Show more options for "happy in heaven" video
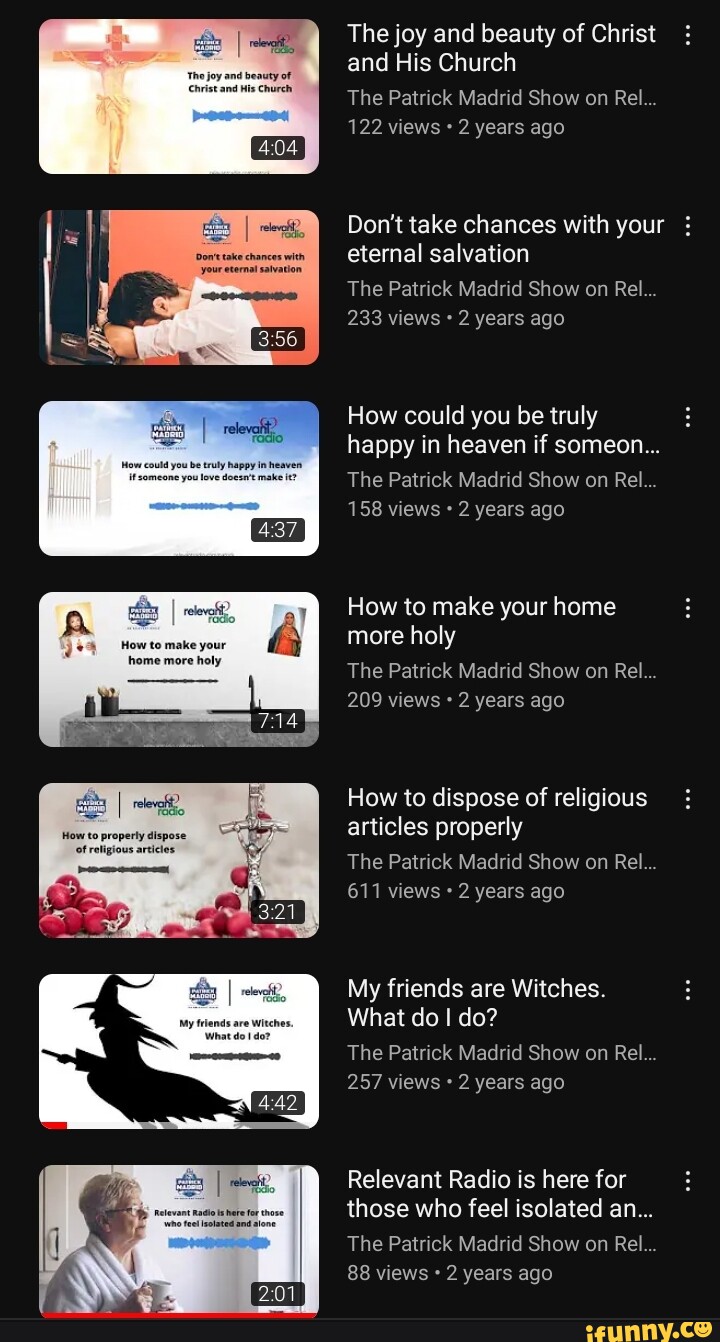The image size is (720, 1342). point(687,418)
